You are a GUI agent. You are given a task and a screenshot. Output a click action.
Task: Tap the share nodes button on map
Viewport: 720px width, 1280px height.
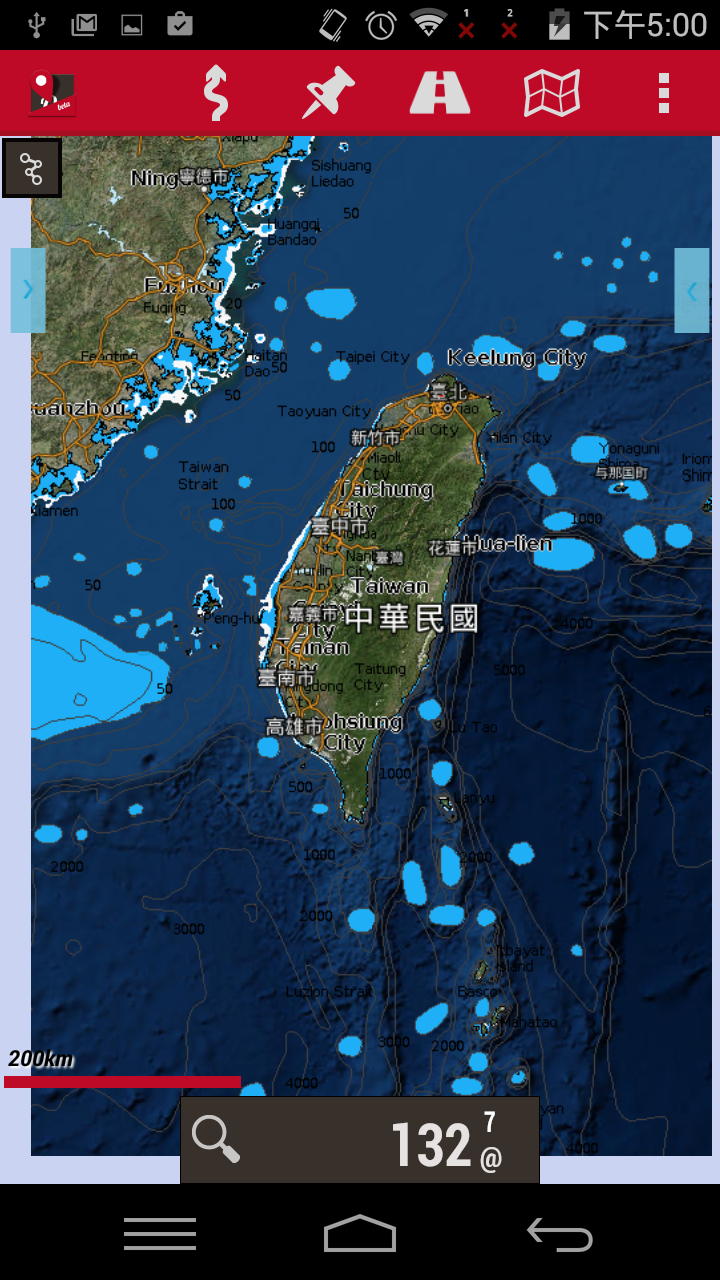click(32, 168)
